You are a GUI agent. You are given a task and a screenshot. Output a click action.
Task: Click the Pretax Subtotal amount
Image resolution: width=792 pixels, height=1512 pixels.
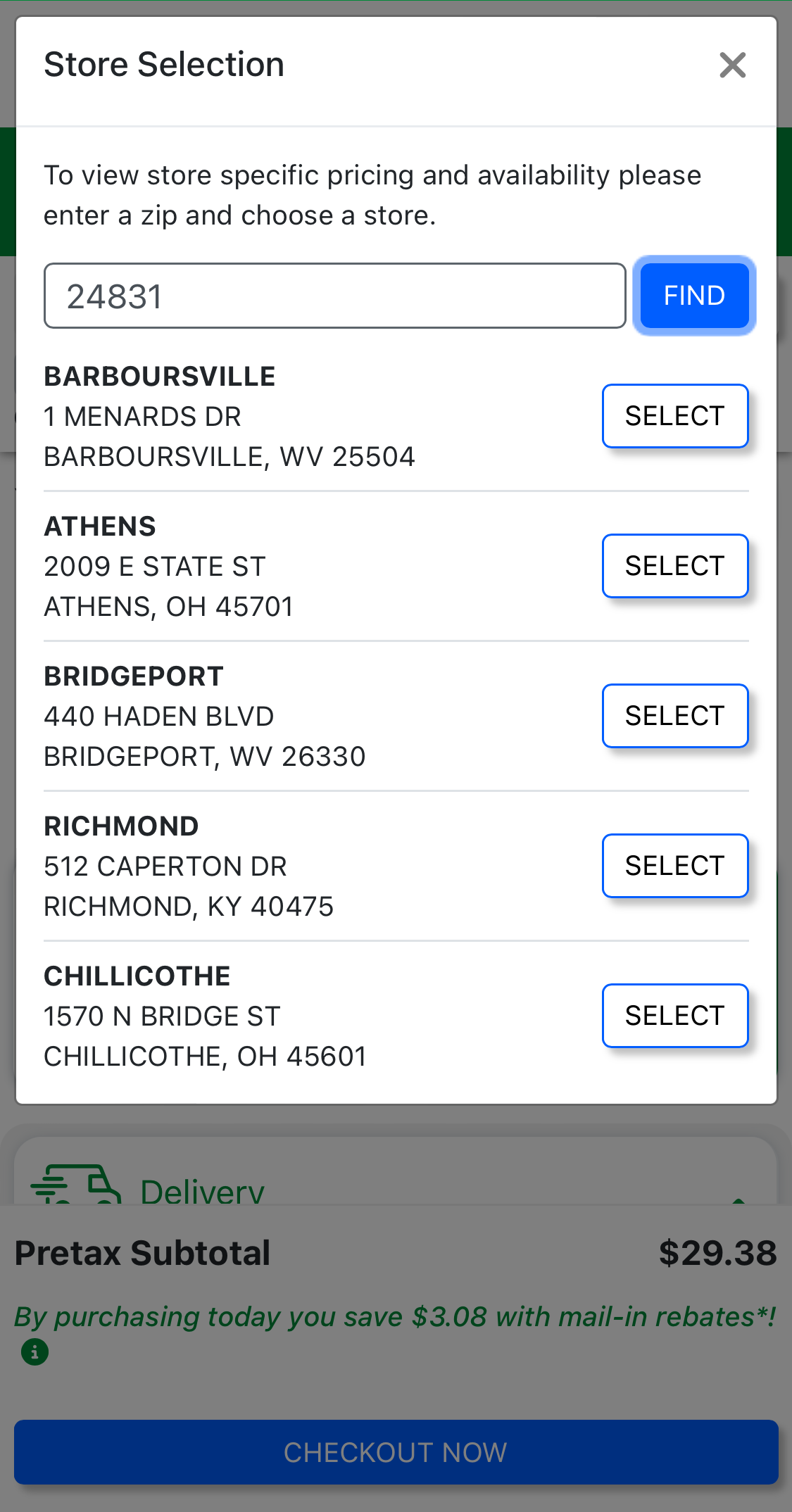tap(717, 1253)
